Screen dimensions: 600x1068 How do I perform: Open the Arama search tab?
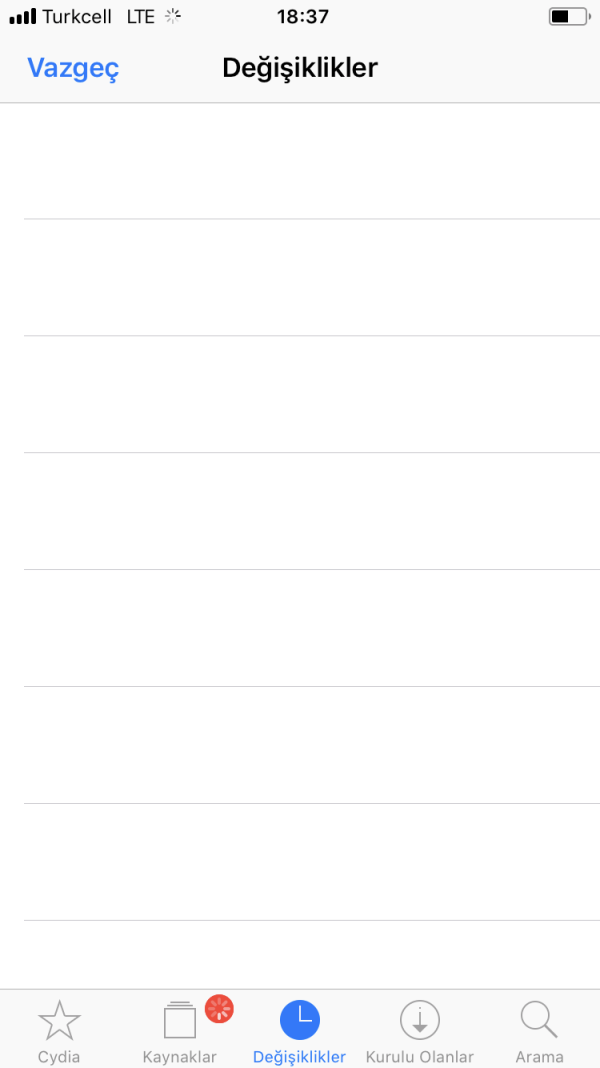click(539, 1030)
